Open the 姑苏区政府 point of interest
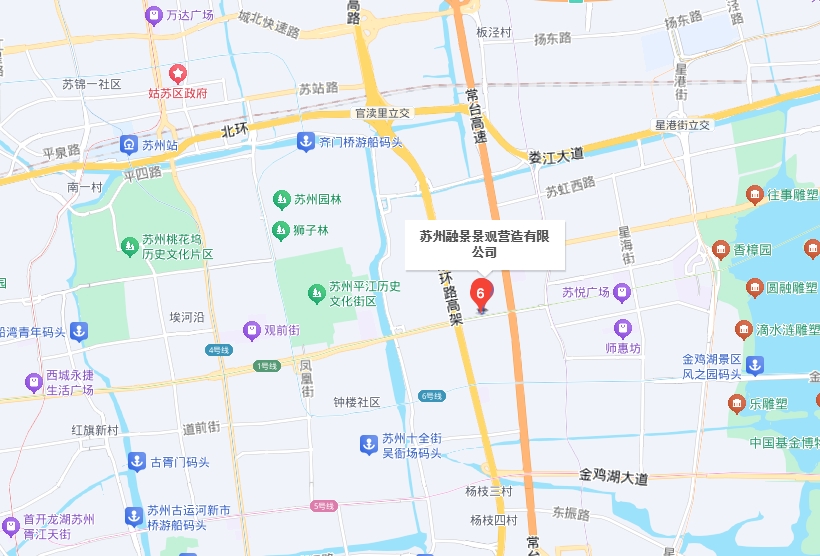 pos(178,73)
